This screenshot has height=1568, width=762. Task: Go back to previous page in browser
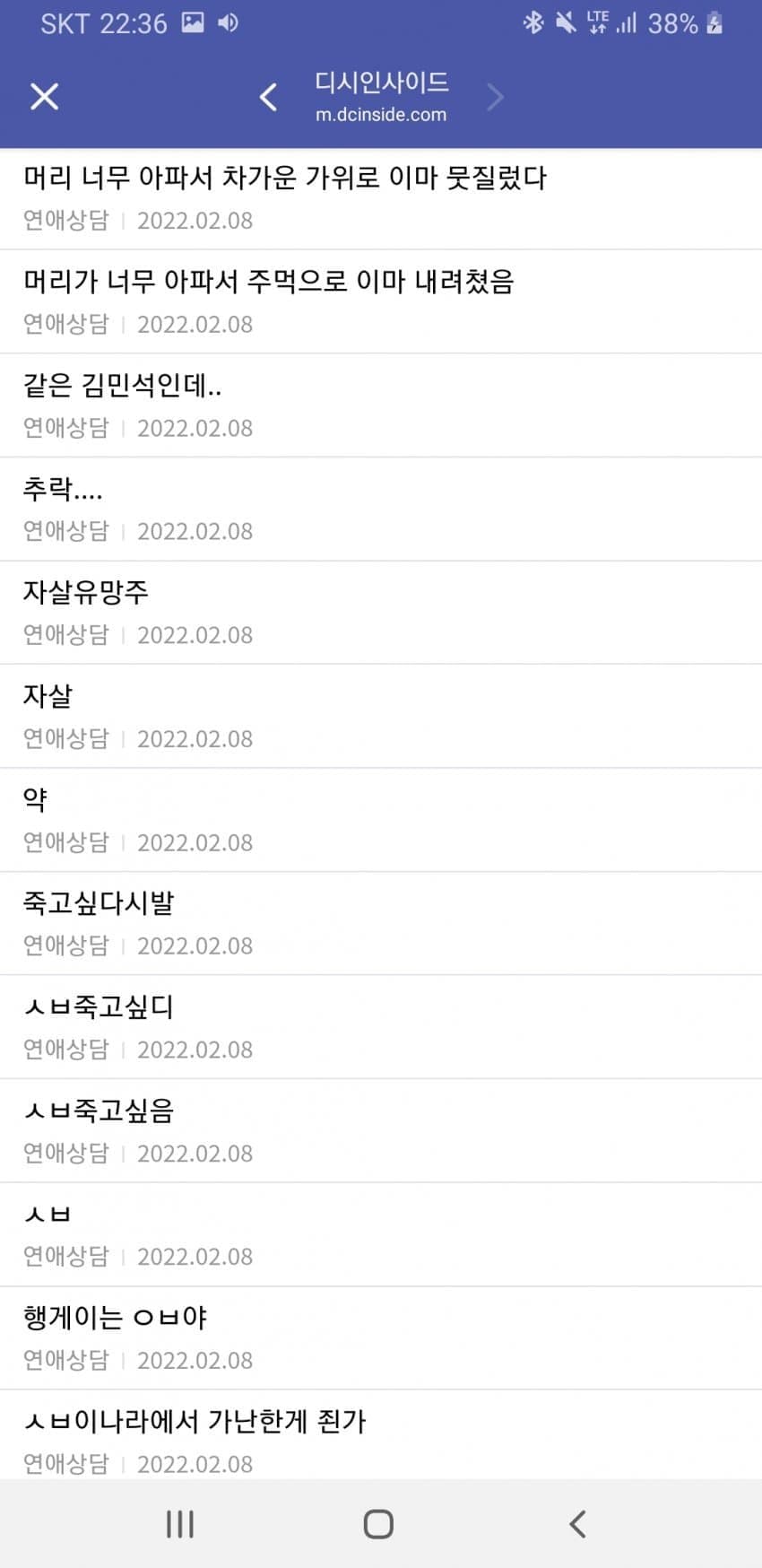tap(268, 96)
